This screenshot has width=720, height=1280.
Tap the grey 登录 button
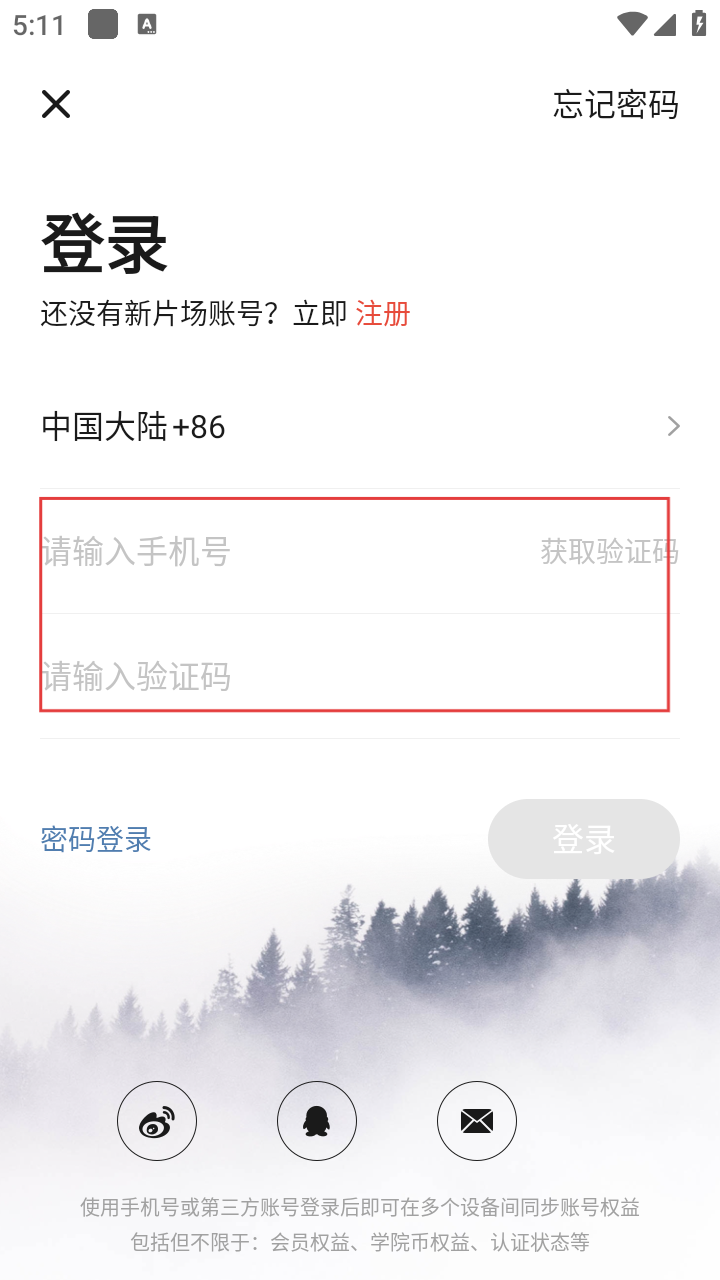point(583,839)
